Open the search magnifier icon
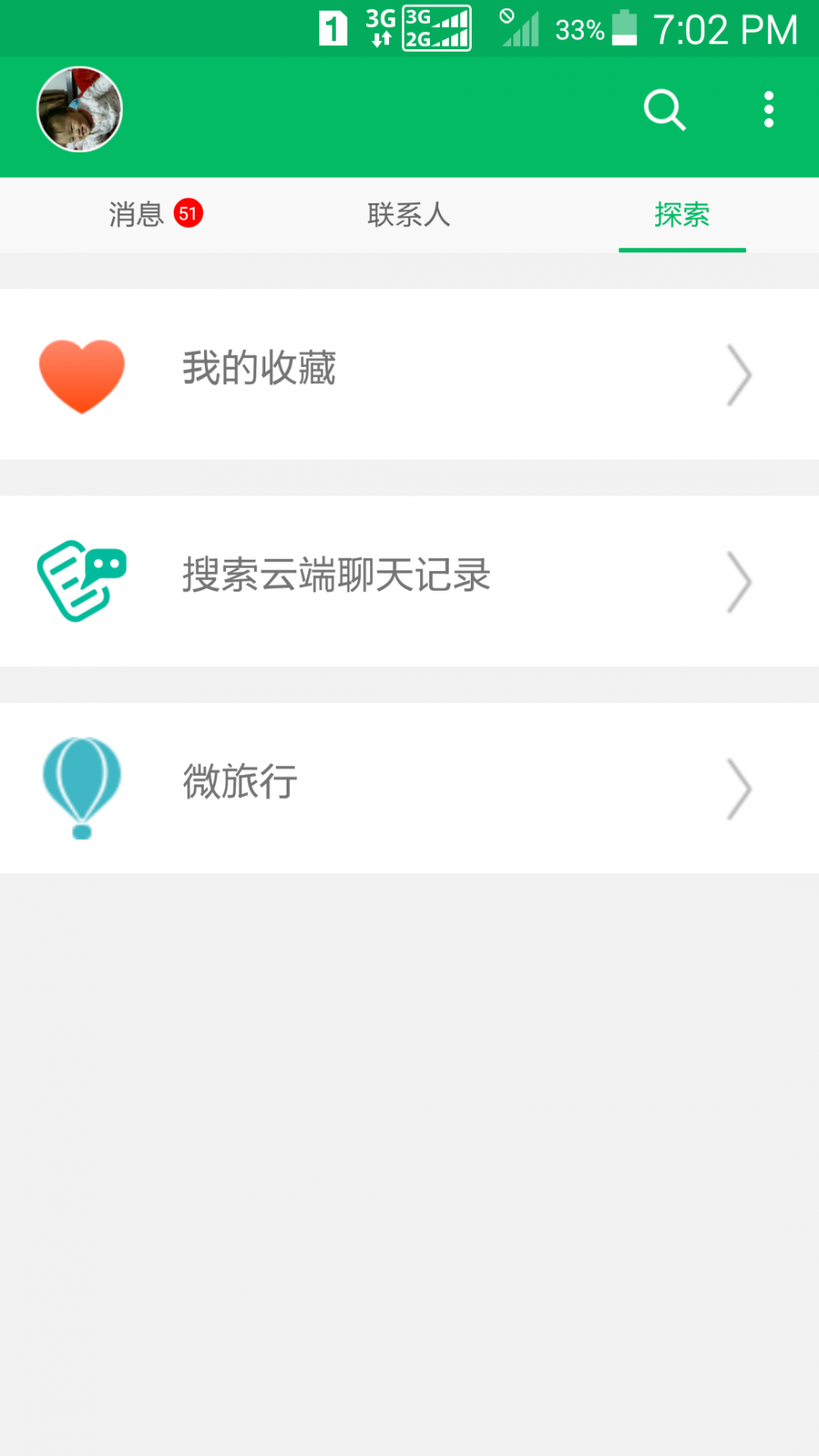This screenshot has width=819, height=1456. (664, 110)
